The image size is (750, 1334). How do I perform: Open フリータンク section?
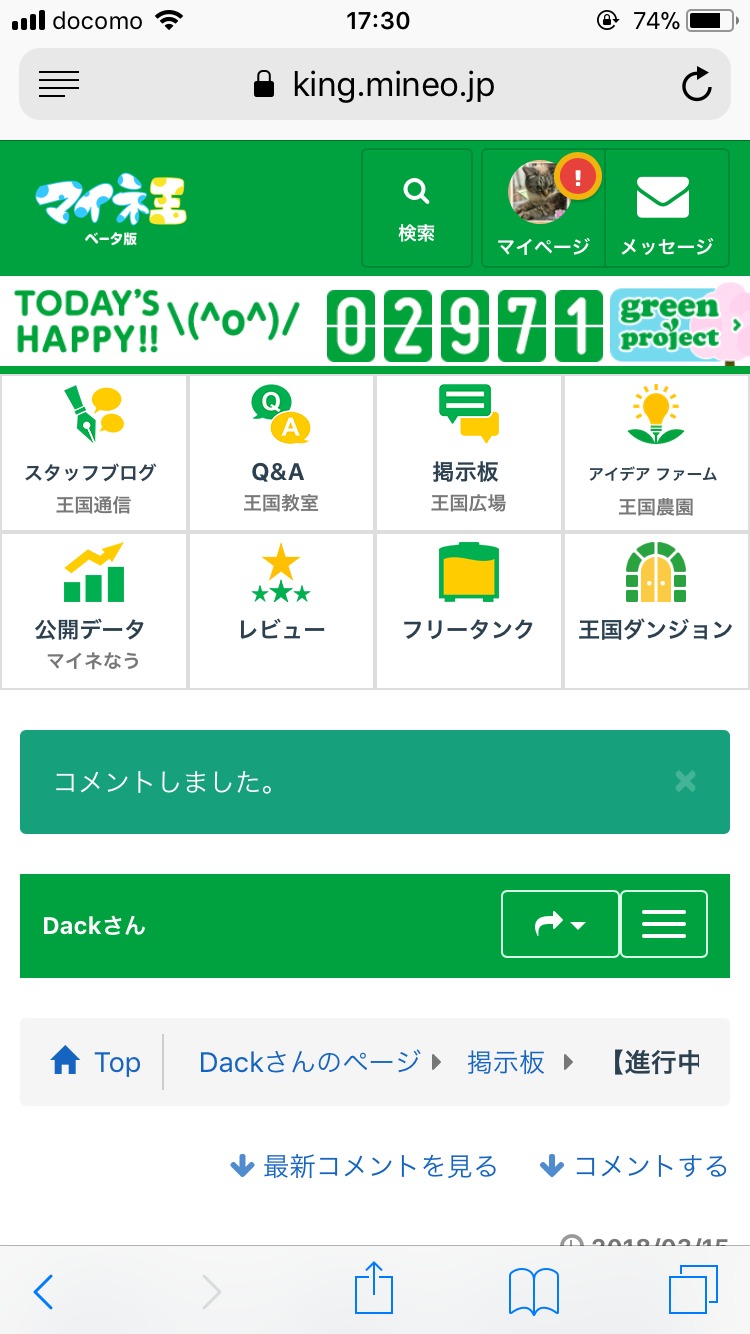pos(469,610)
